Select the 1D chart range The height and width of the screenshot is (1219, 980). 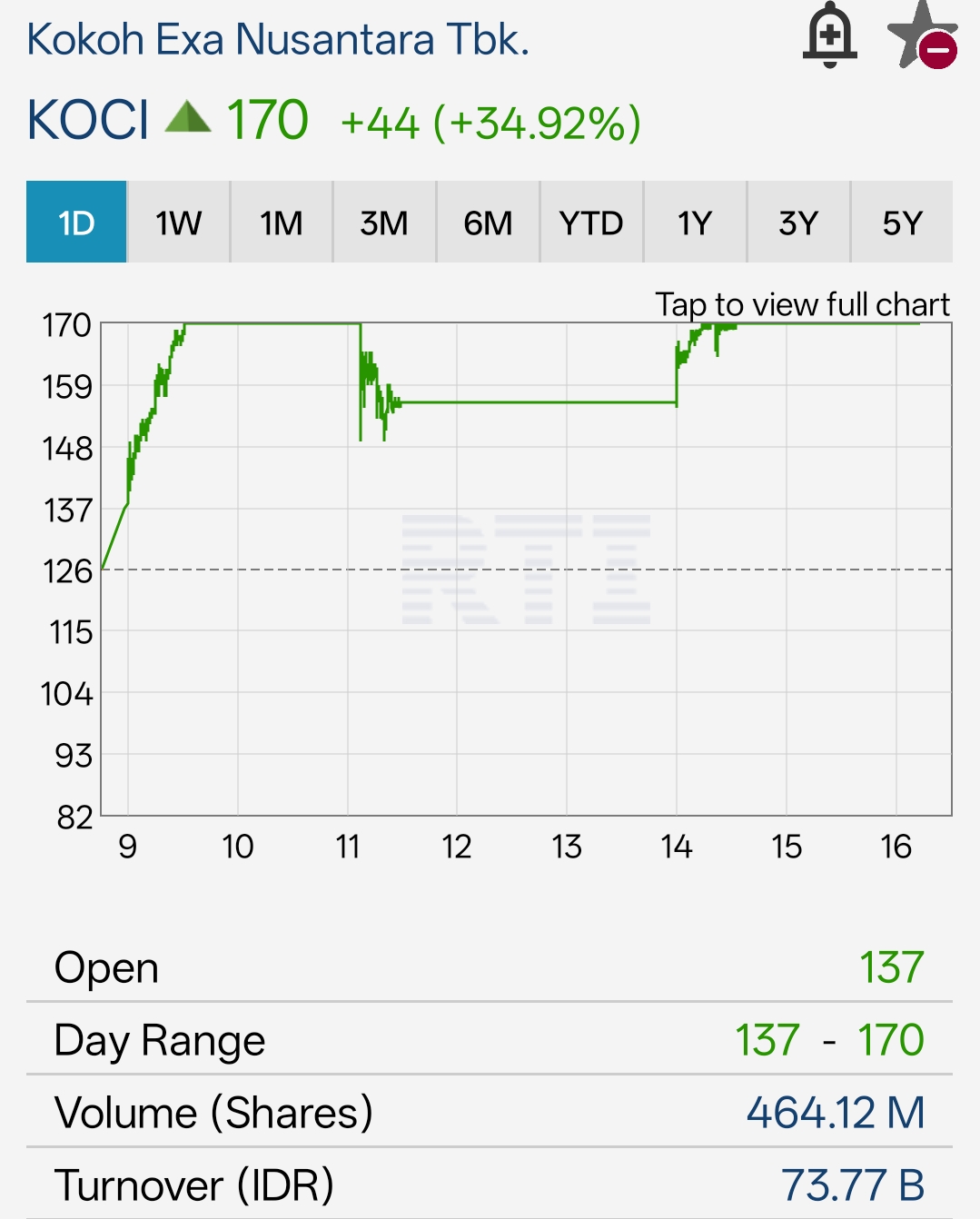click(76, 223)
